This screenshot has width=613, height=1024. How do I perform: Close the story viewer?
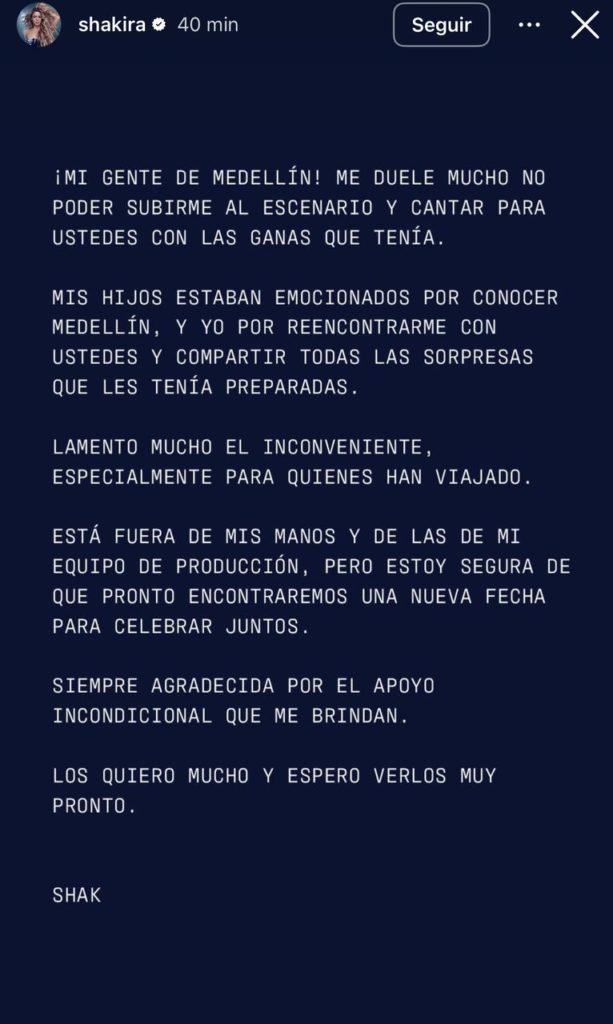point(585,25)
